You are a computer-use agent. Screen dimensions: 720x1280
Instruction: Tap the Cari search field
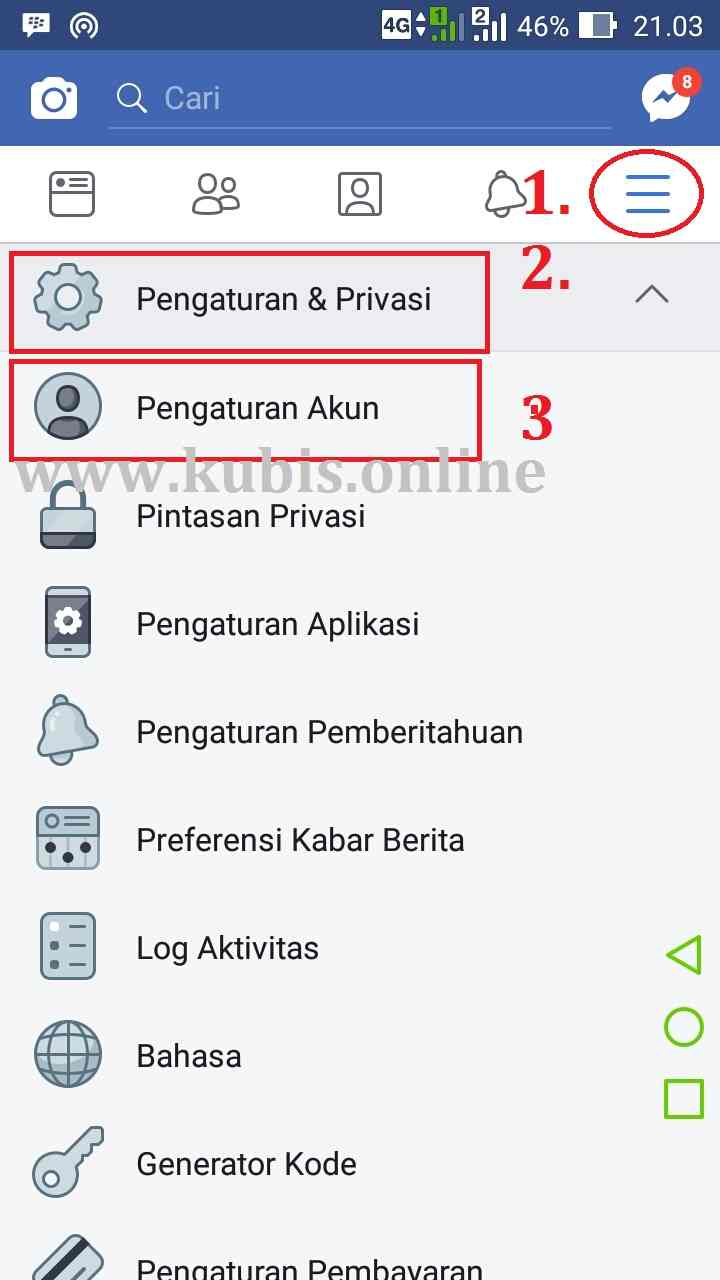360,98
